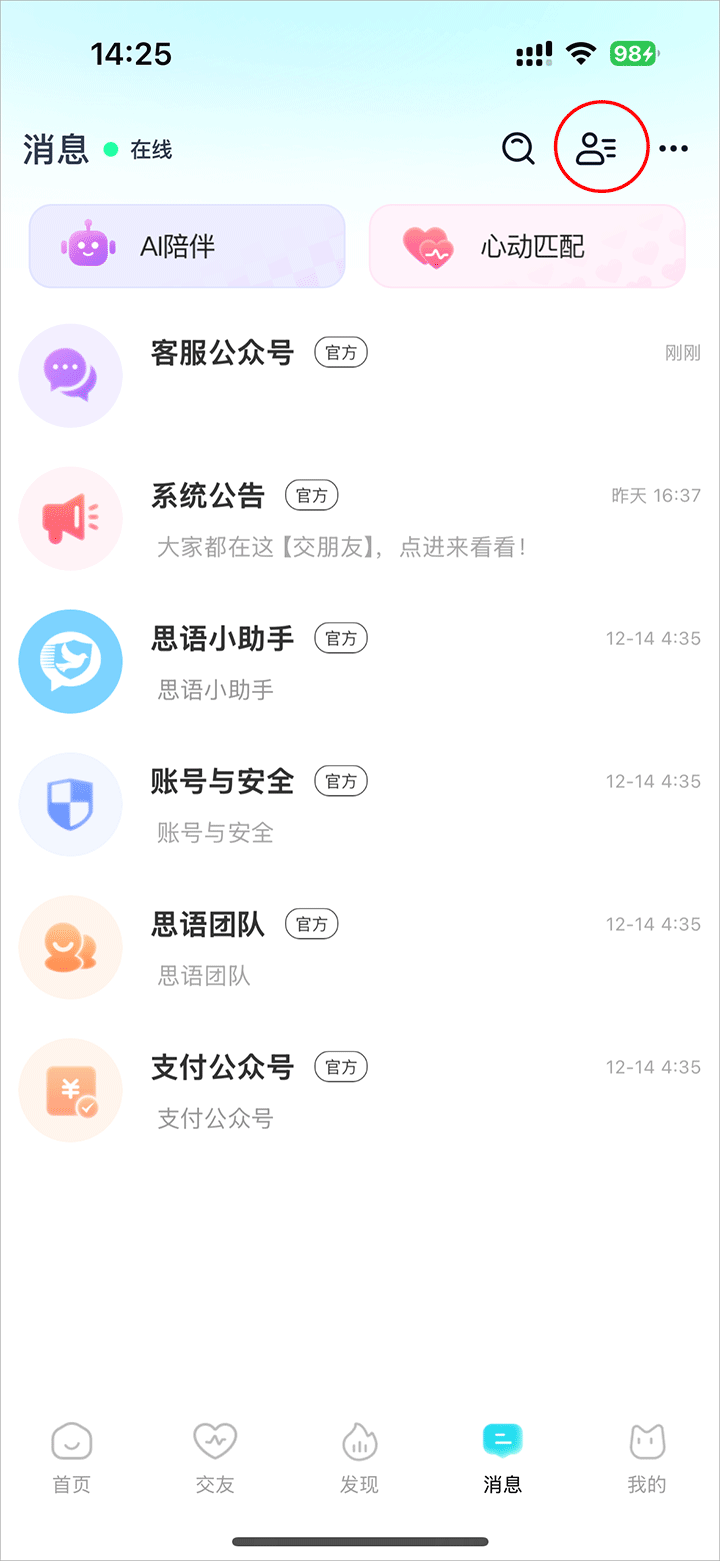The width and height of the screenshot is (720, 1561).
Task: Open the AI陪伴 card
Action: 187,246
